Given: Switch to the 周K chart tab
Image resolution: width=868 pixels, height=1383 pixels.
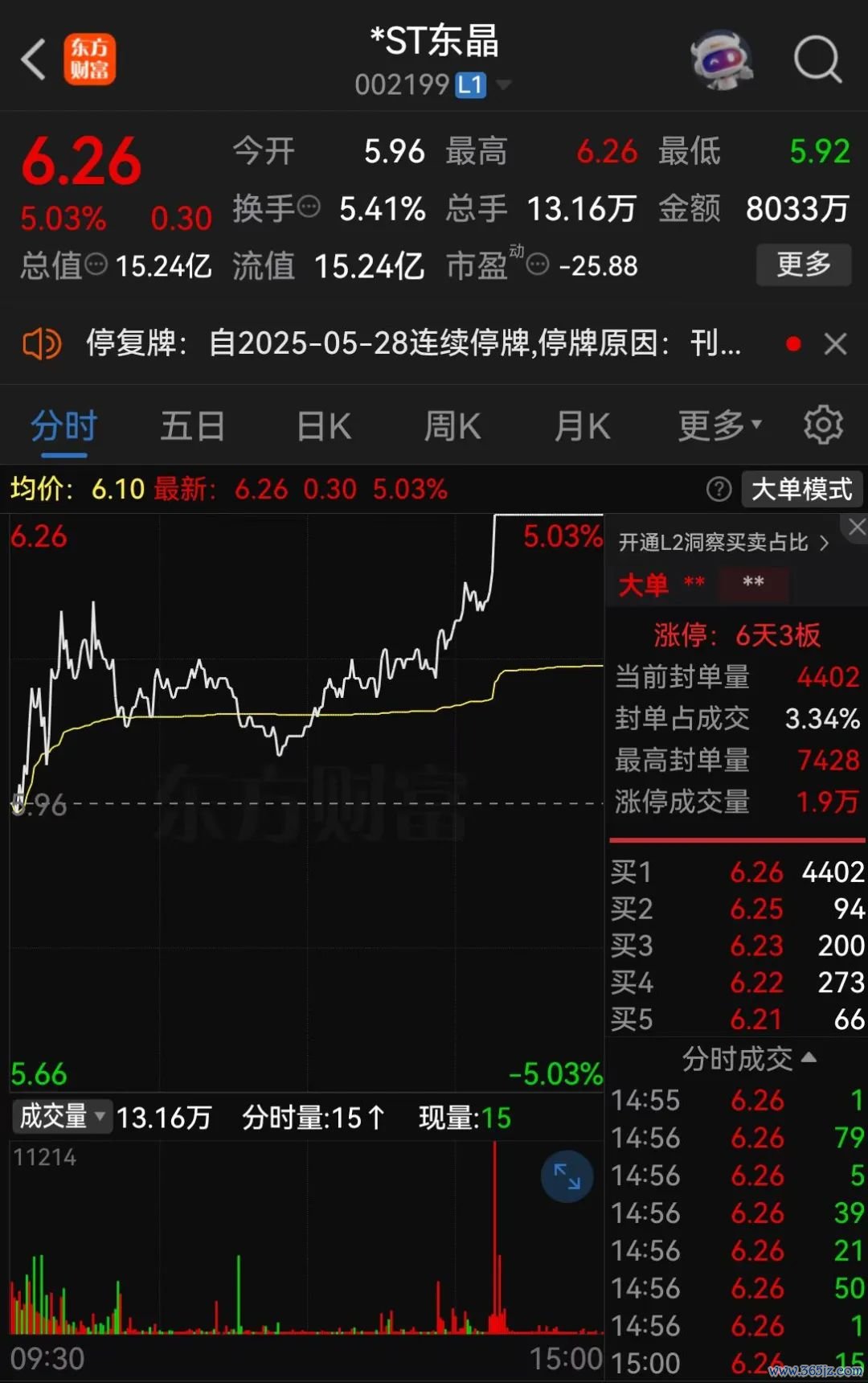Looking at the screenshot, I should tap(452, 425).
